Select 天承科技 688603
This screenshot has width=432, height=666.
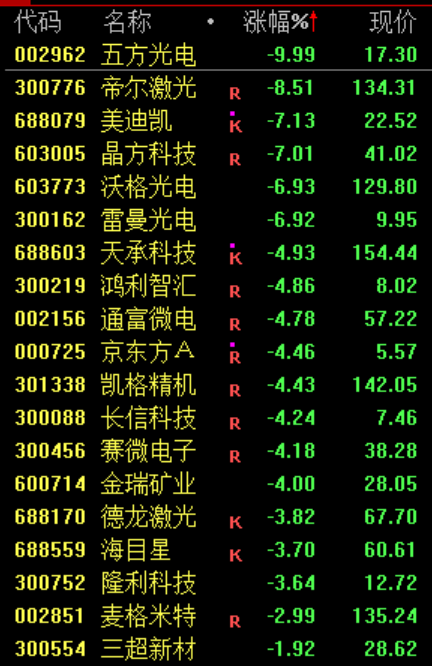216,253
